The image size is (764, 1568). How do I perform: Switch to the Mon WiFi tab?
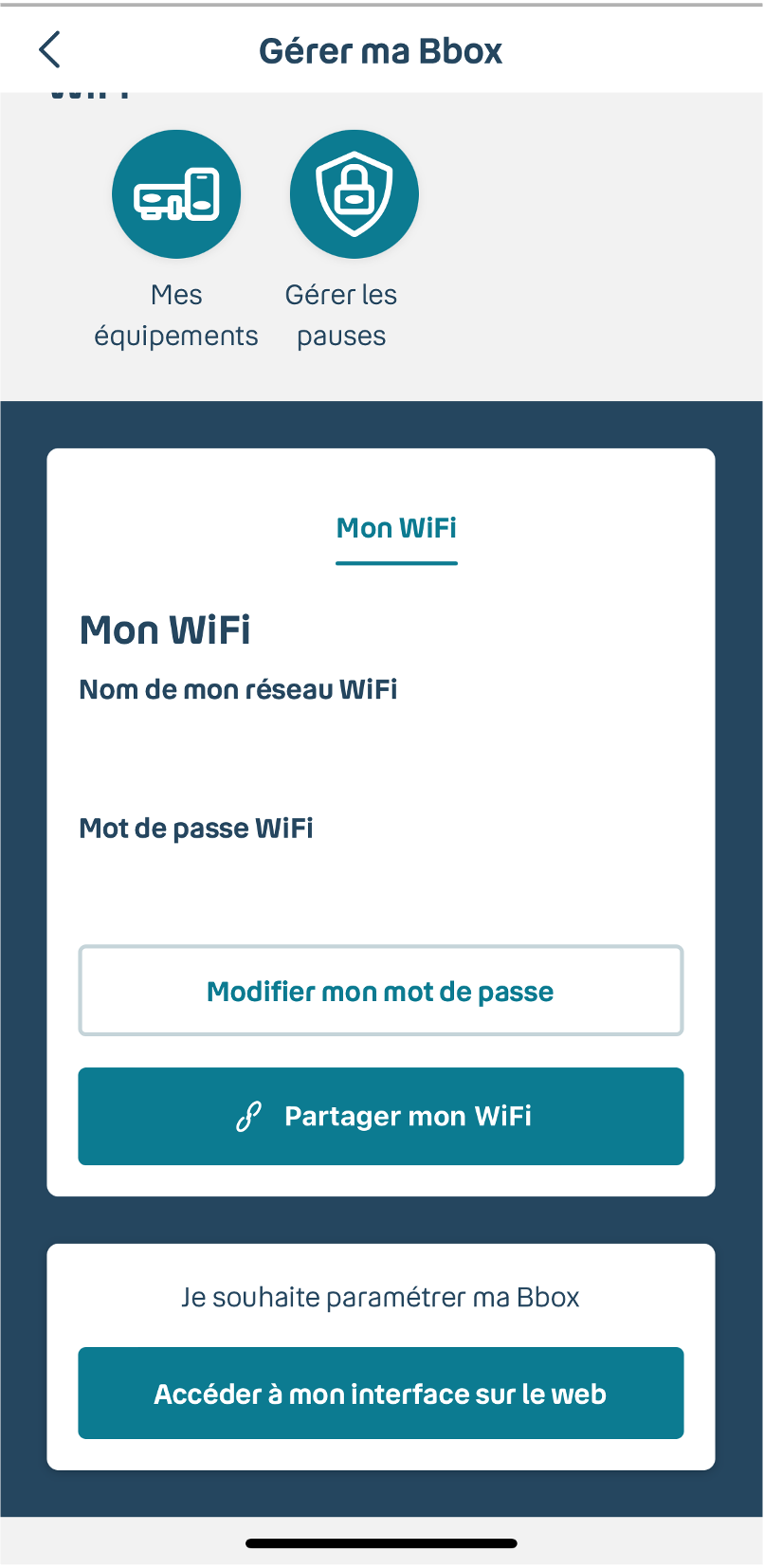coord(395,528)
